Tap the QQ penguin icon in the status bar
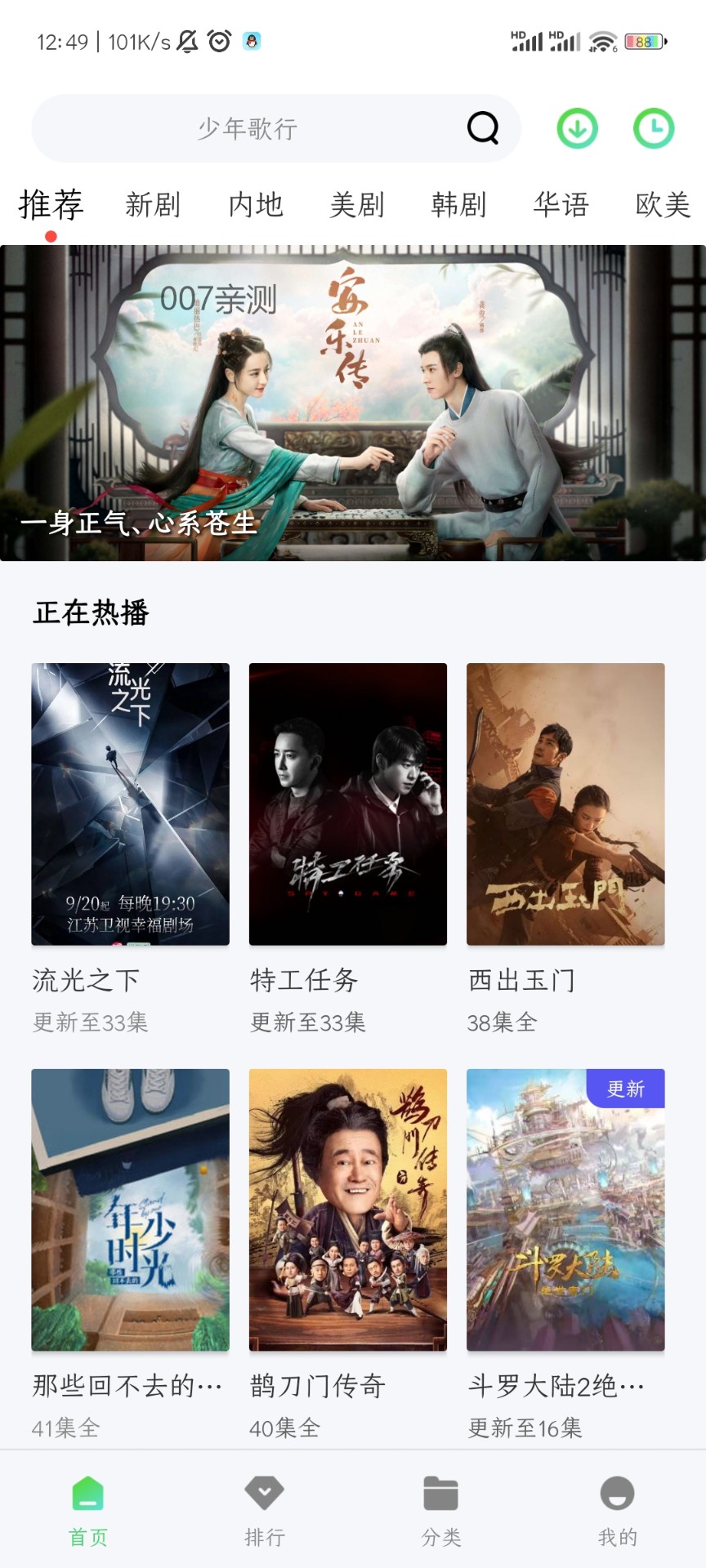Screen dimensions: 706x1568 pyautogui.click(x=252, y=40)
